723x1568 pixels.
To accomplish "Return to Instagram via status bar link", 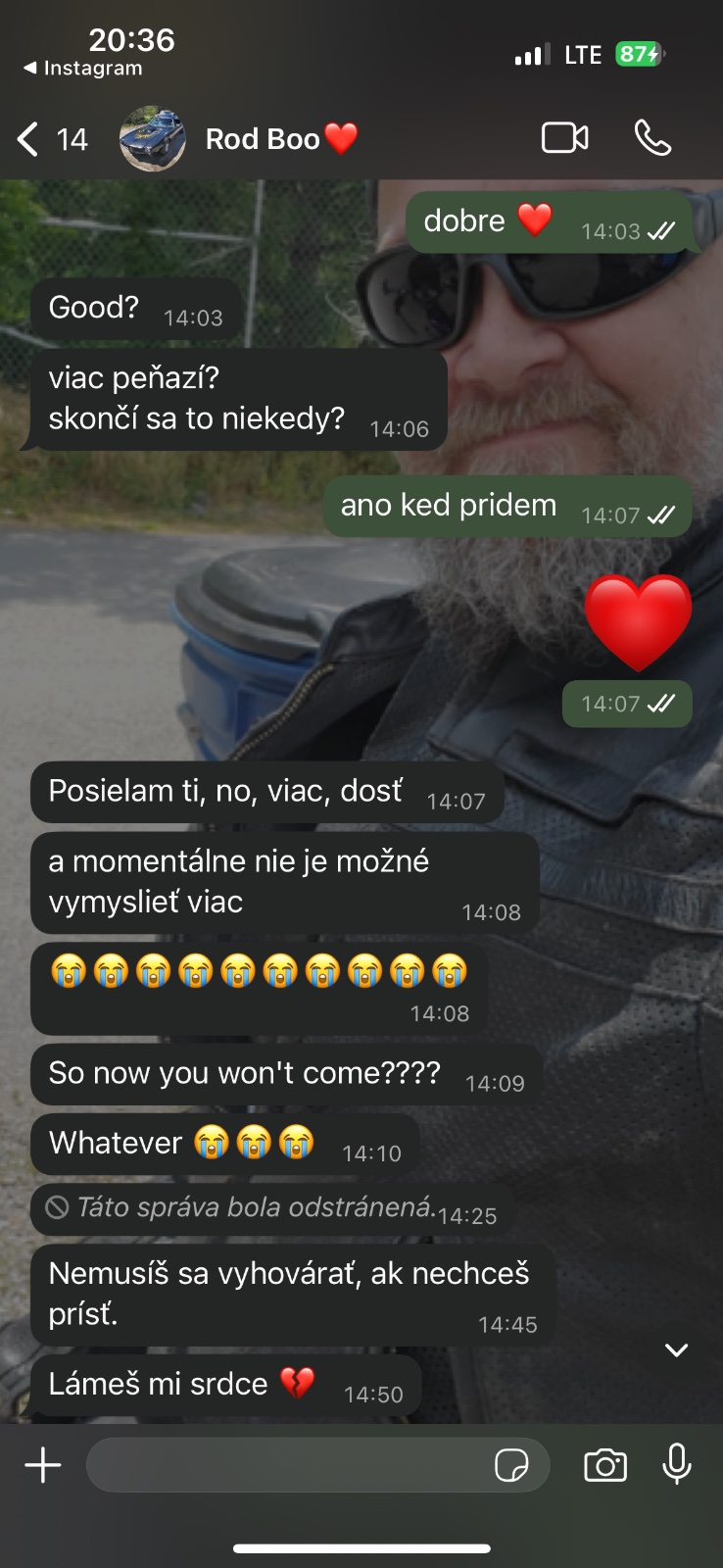I will pos(83,69).
